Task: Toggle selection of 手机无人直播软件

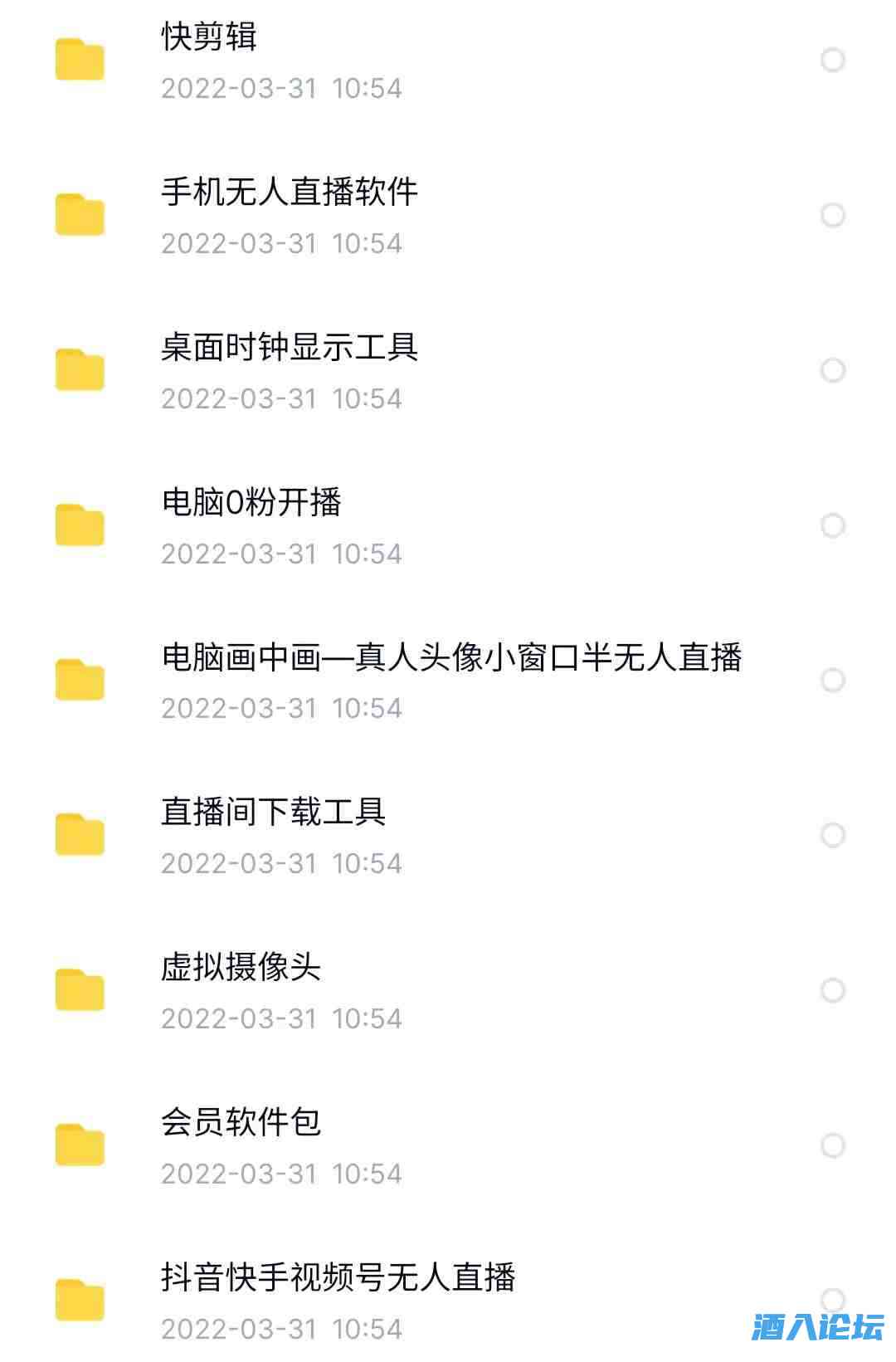Action: click(x=831, y=217)
